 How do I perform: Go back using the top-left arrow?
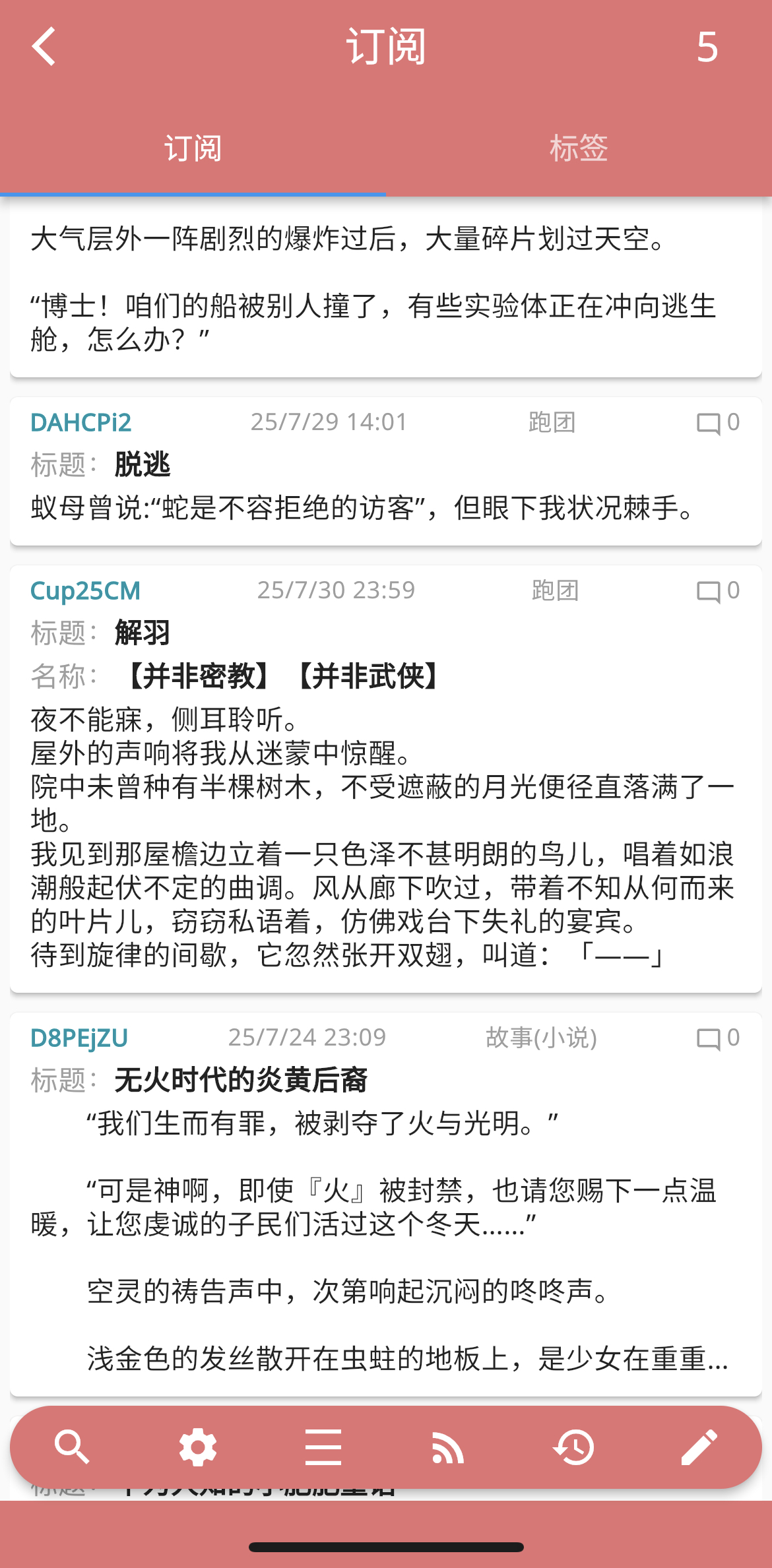tap(44, 47)
